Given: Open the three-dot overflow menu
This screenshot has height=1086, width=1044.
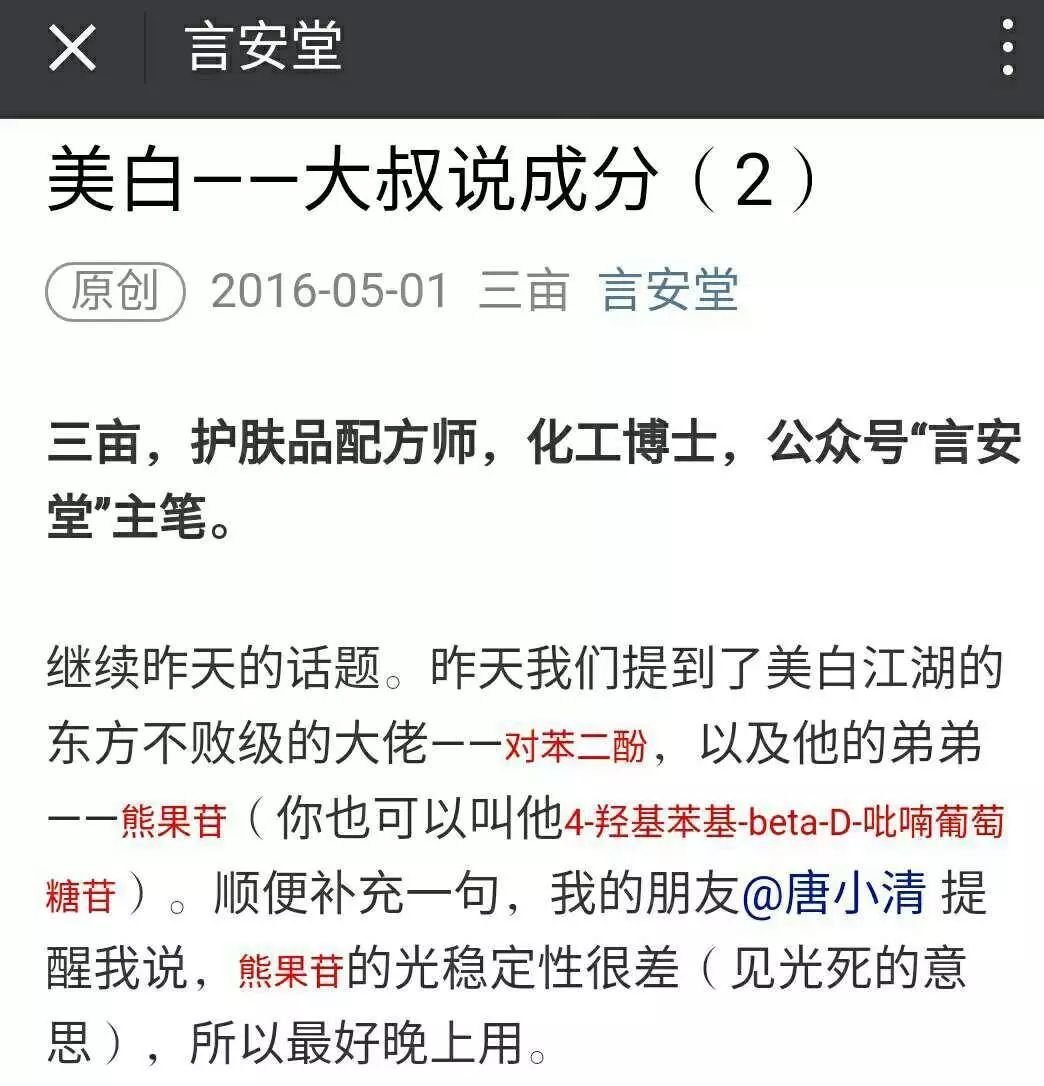Looking at the screenshot, I should 1007,48.
